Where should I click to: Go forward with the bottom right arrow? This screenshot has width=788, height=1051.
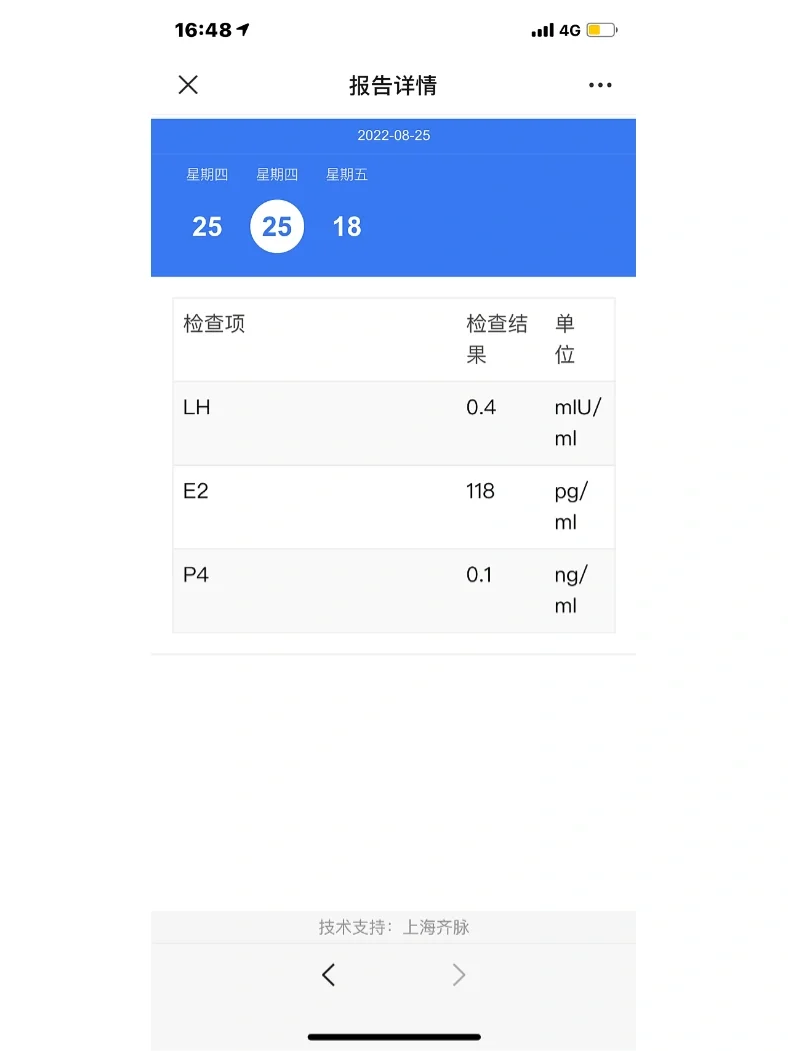tap(459, 975)
